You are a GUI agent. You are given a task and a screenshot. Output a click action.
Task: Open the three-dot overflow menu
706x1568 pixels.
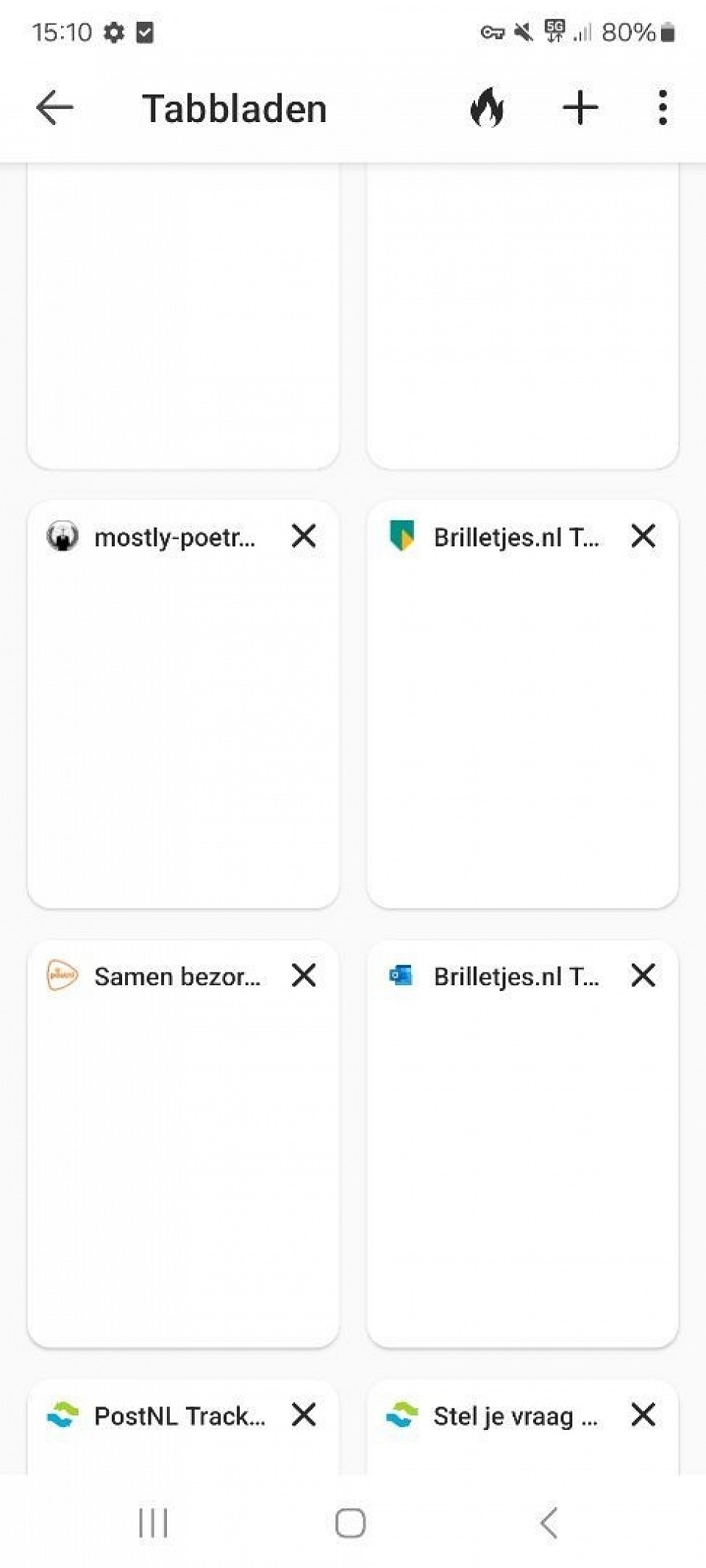tap(663, 108)
